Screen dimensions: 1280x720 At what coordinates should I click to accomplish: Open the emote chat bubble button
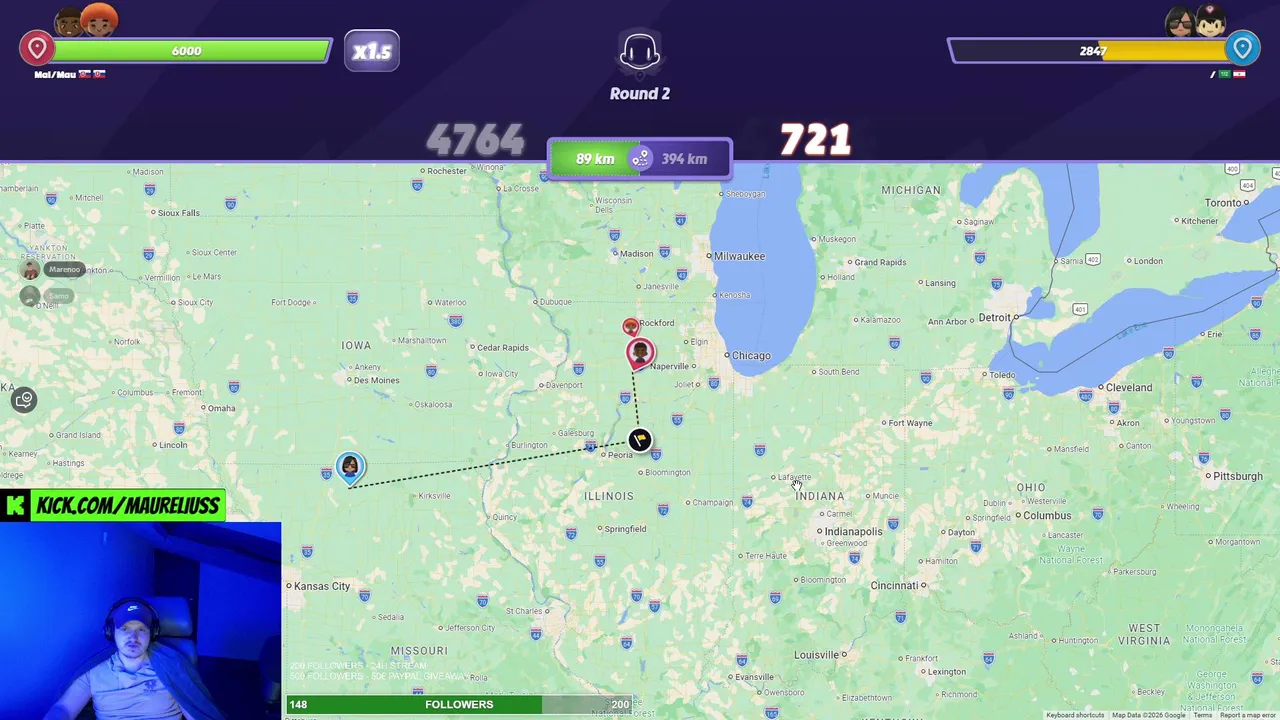(x=24, y=400)
